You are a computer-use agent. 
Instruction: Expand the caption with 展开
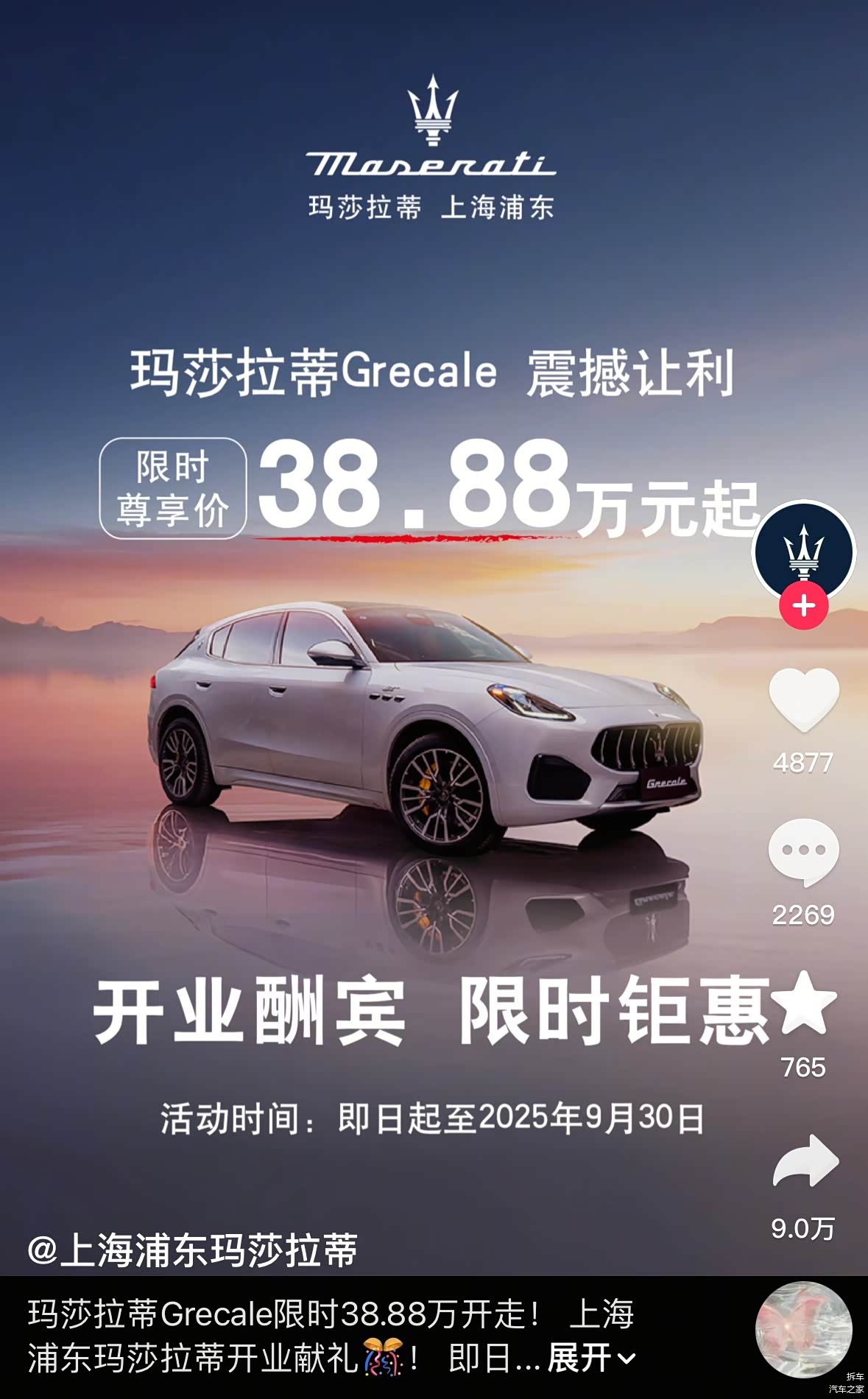(590, 1358)
